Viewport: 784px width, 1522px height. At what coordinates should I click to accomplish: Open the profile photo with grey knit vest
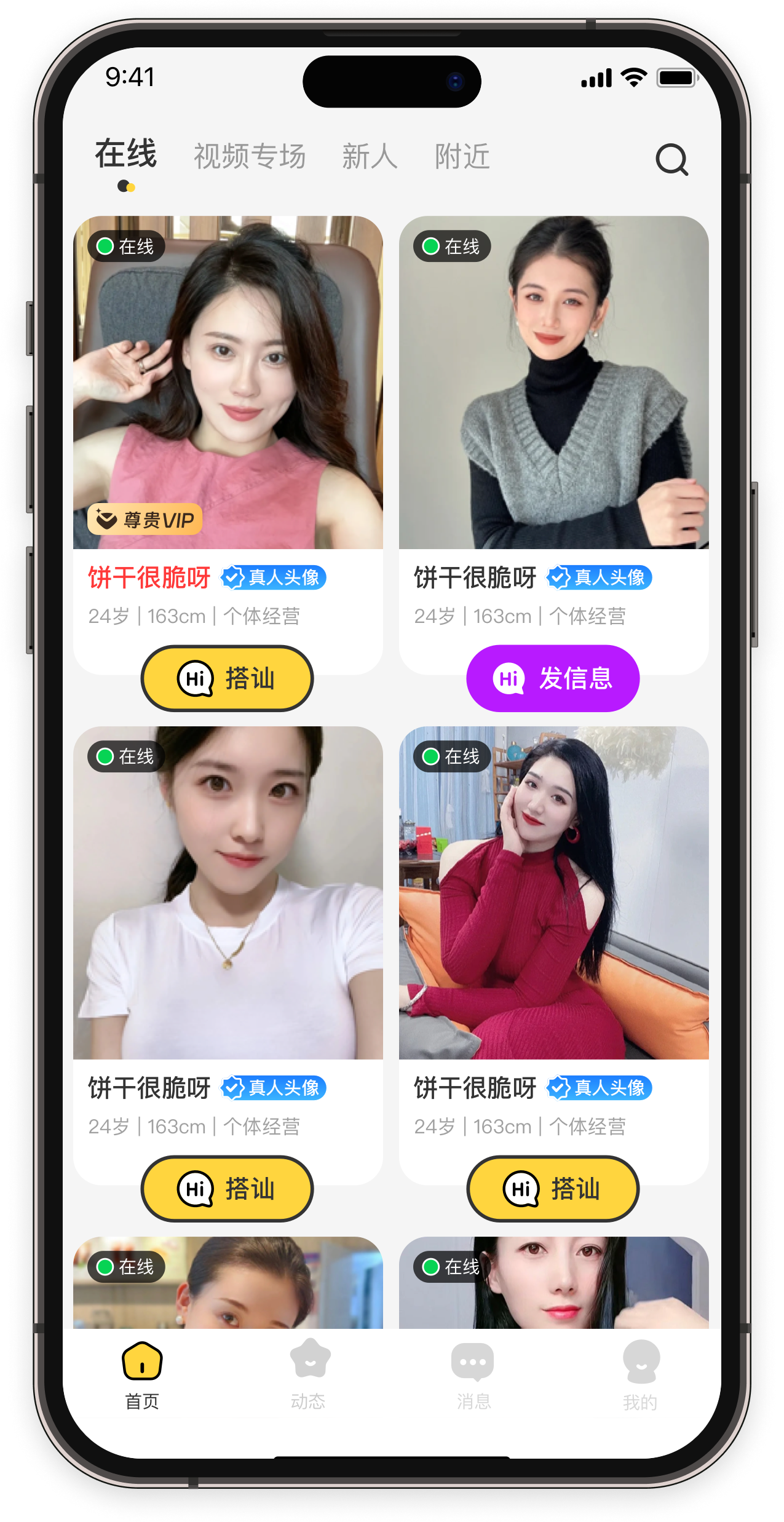tap(553, 381)
